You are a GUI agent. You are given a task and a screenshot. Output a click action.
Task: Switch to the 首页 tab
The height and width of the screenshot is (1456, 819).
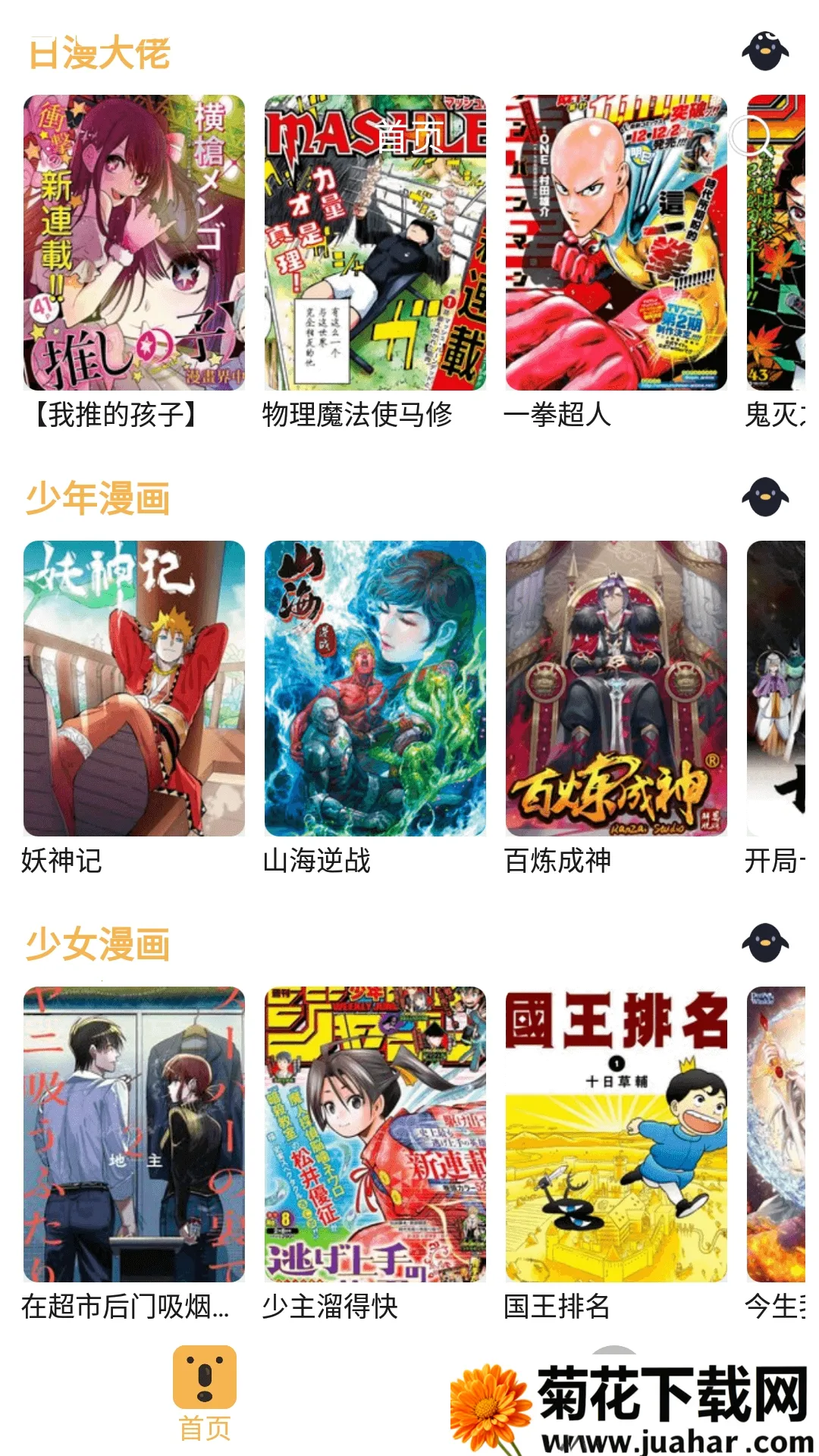click(x=205, y=1392)
